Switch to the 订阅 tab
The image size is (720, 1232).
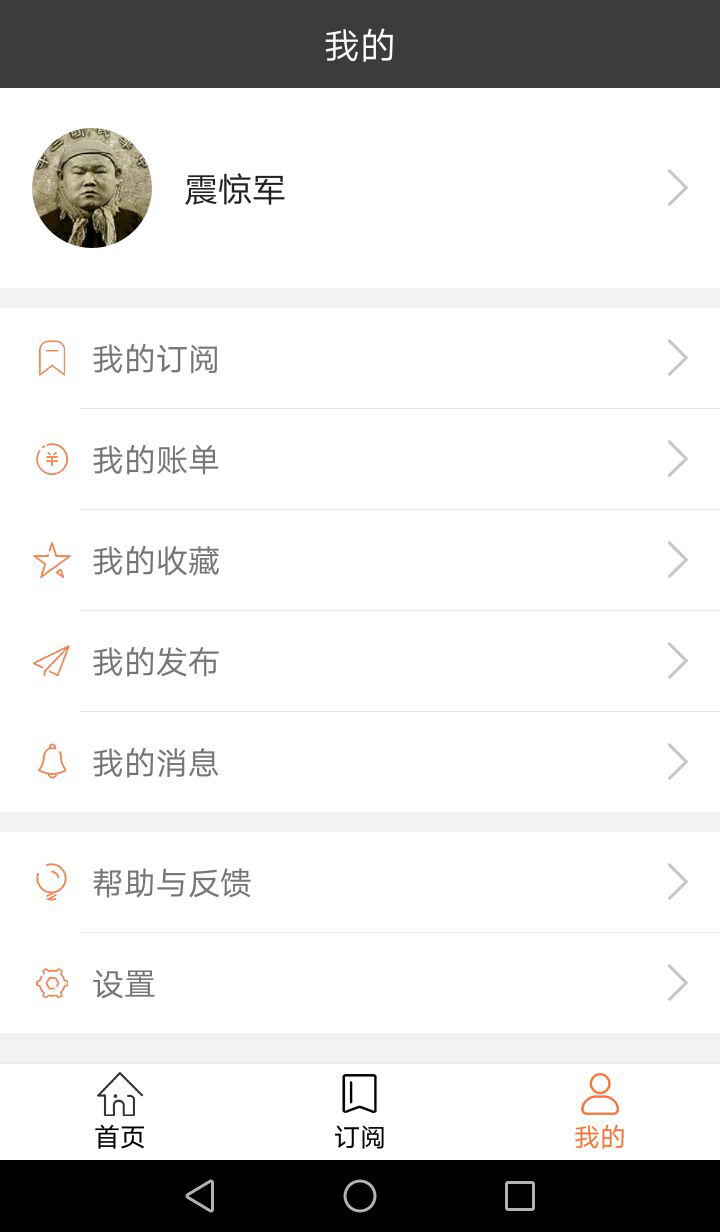(x=360, y=1111)
